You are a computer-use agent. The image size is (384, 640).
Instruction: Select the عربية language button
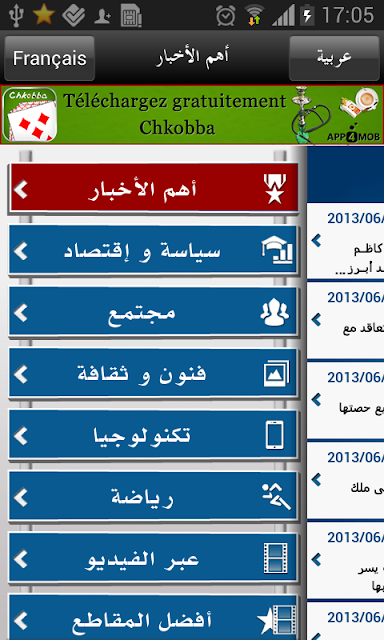click(x=334, y=58)
